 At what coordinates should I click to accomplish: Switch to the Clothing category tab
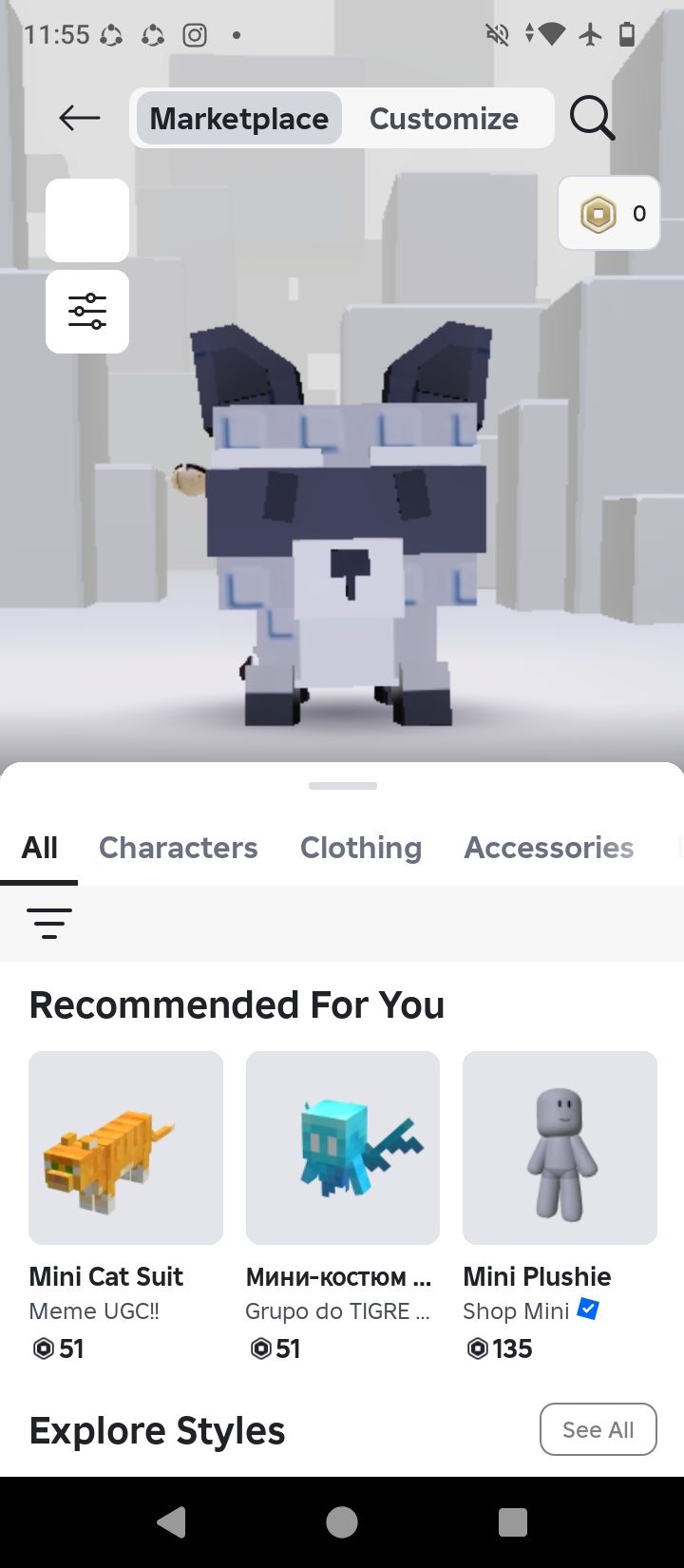(361, 848)
